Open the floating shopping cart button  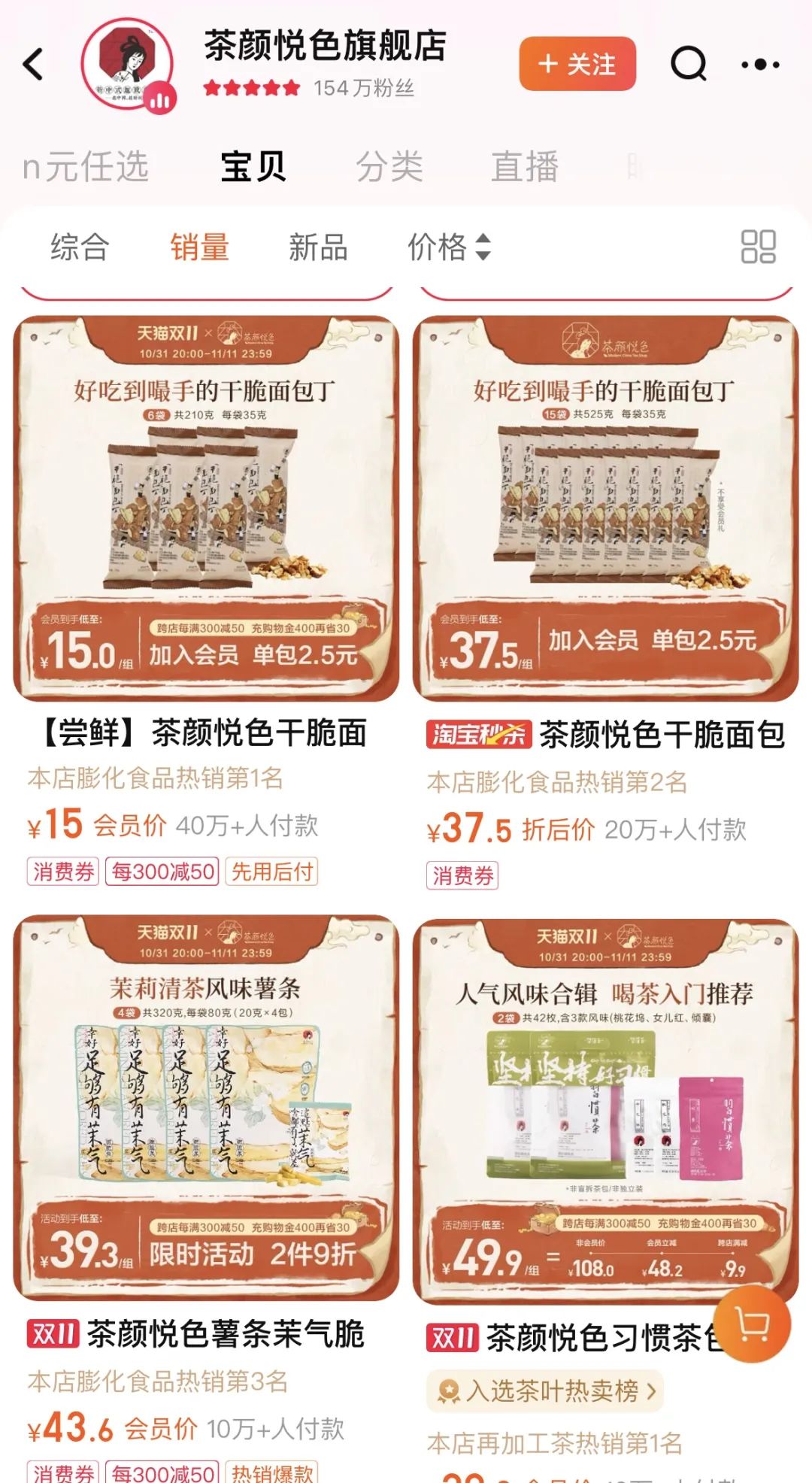click(752, 1324)
